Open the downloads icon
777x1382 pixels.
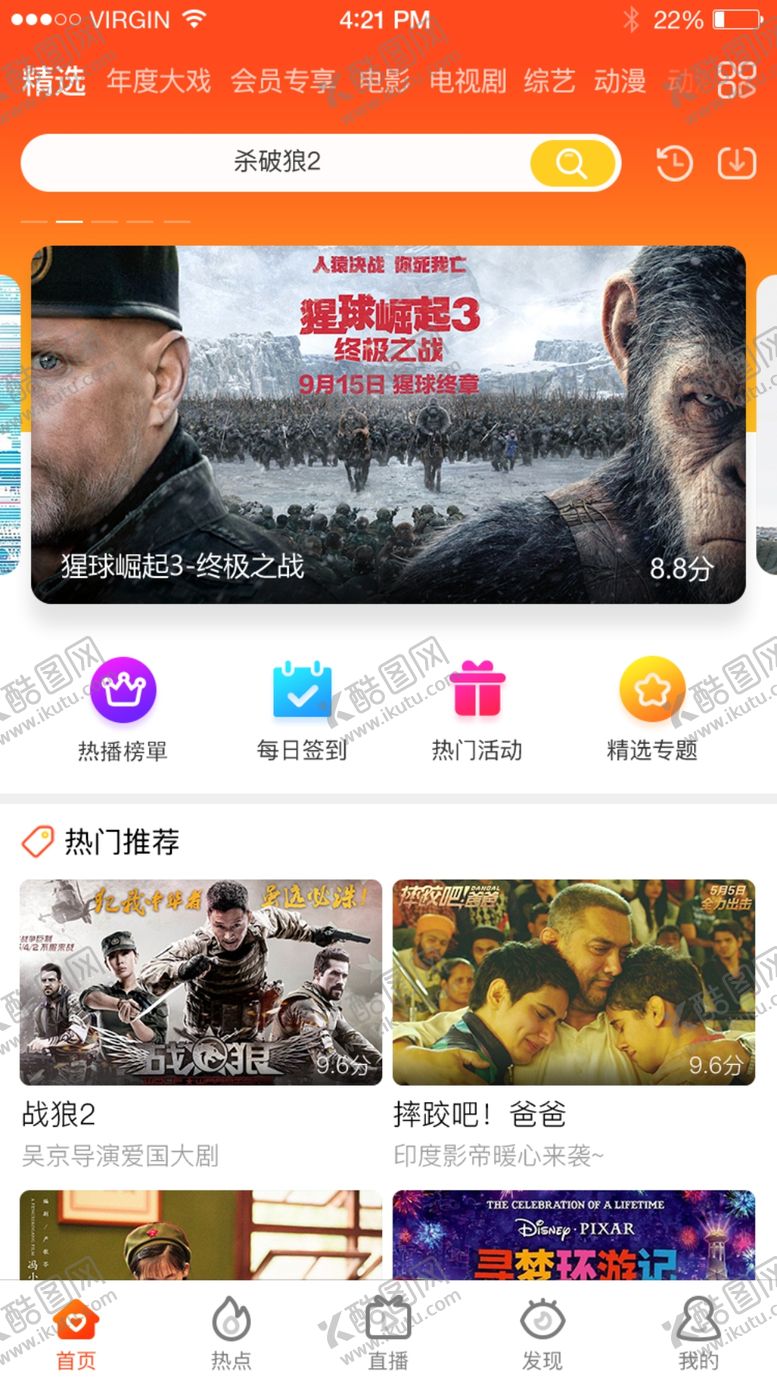tap(737, 163)
